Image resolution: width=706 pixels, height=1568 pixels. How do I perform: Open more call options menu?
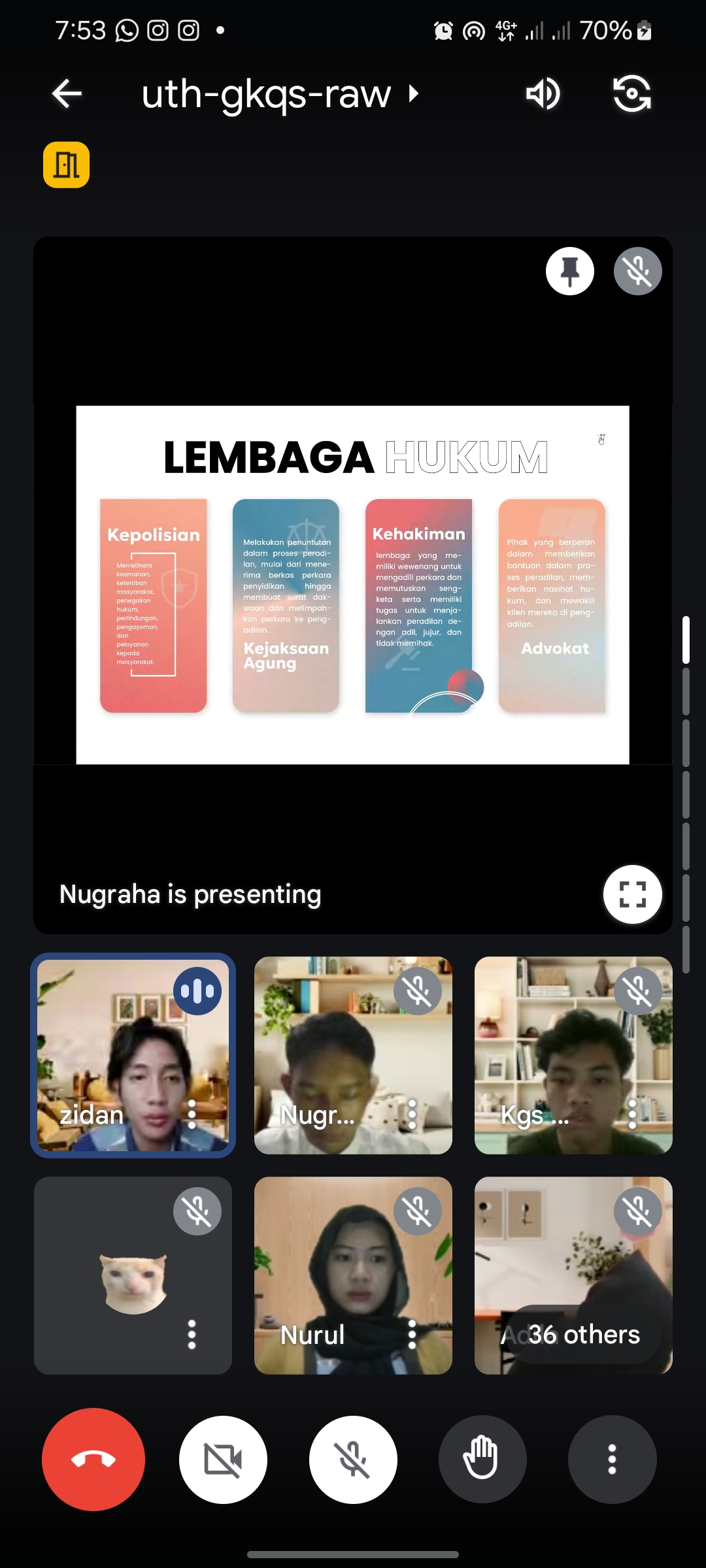(x=612, y=1459)
